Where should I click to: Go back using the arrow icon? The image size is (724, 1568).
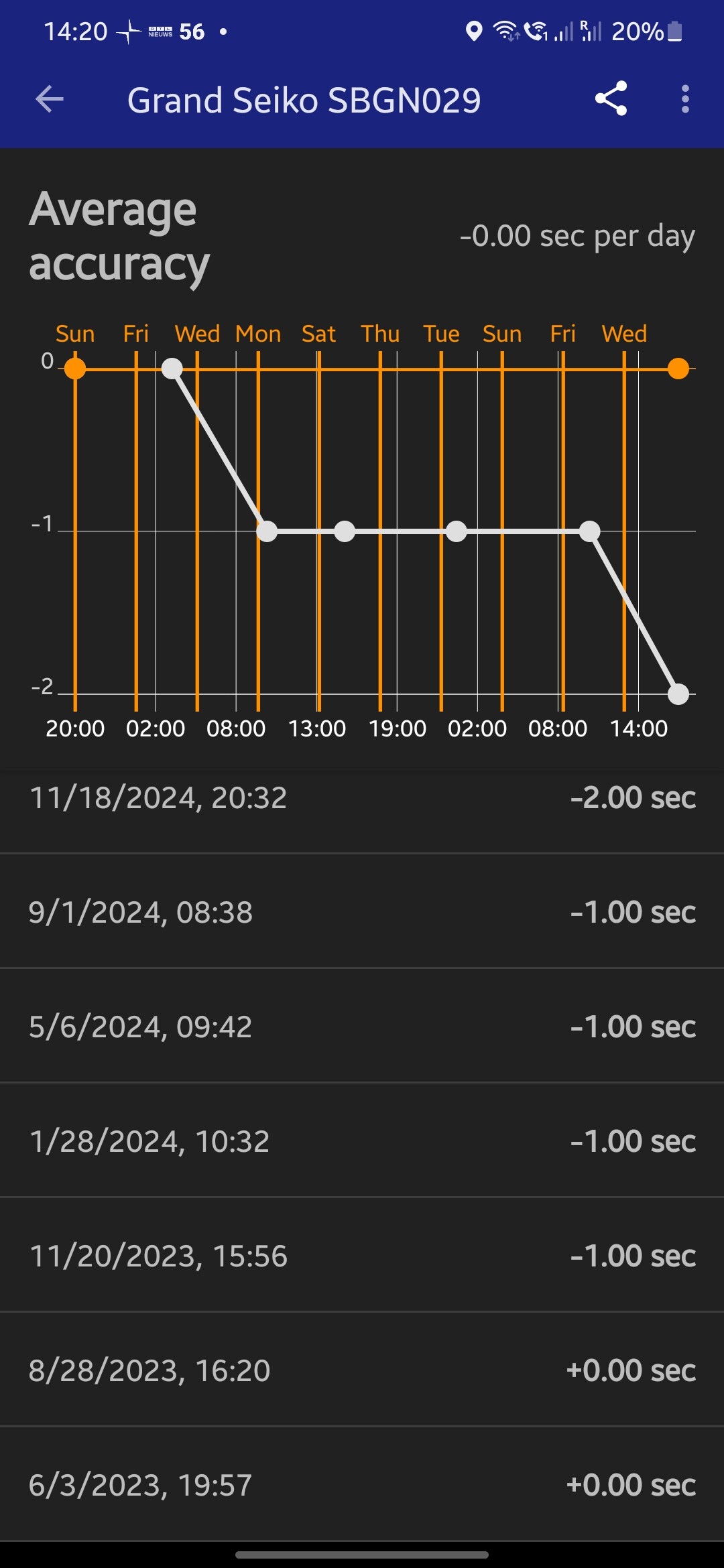point(50,100)
